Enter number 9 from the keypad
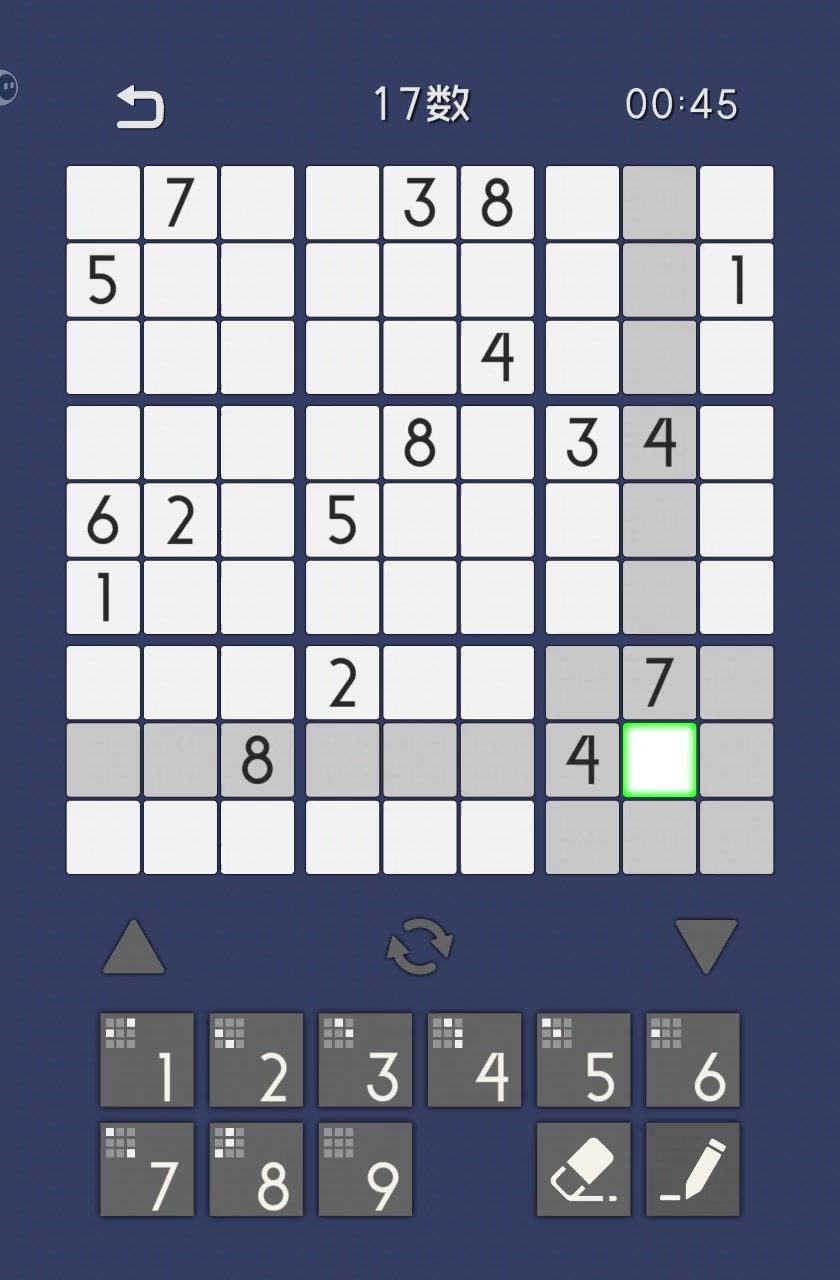Screen dimensions: 840x1280 coord(365,1169)
